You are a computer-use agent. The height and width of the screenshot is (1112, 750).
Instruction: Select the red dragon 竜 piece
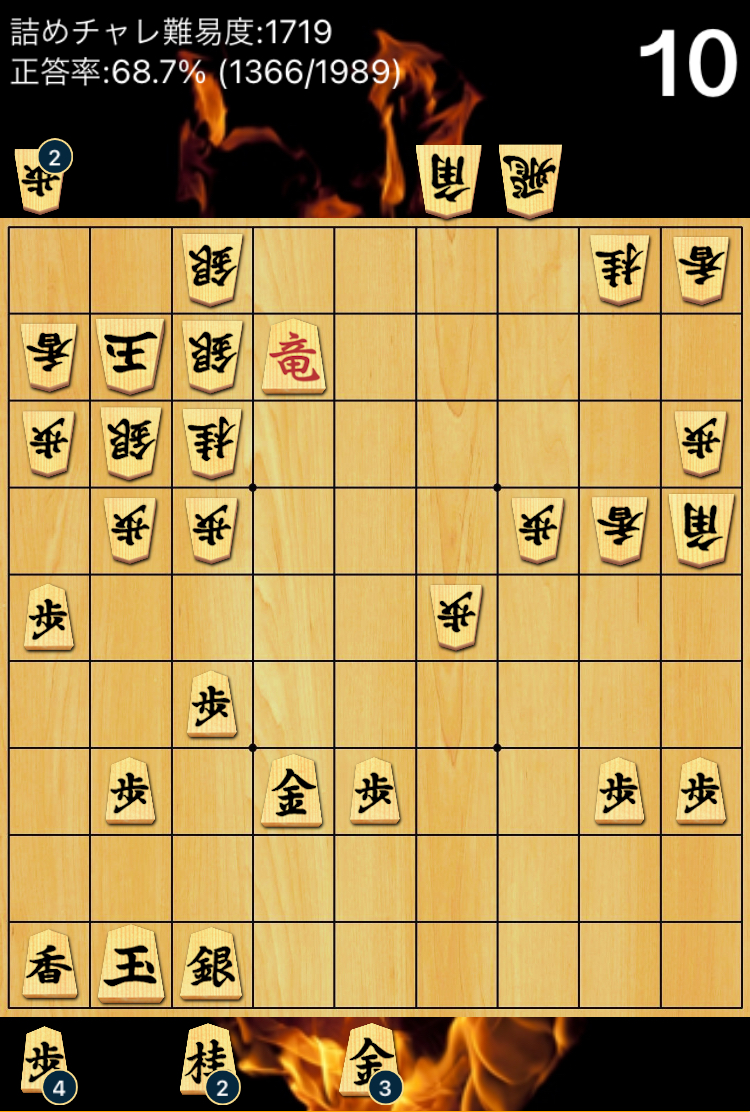(294, 358)
